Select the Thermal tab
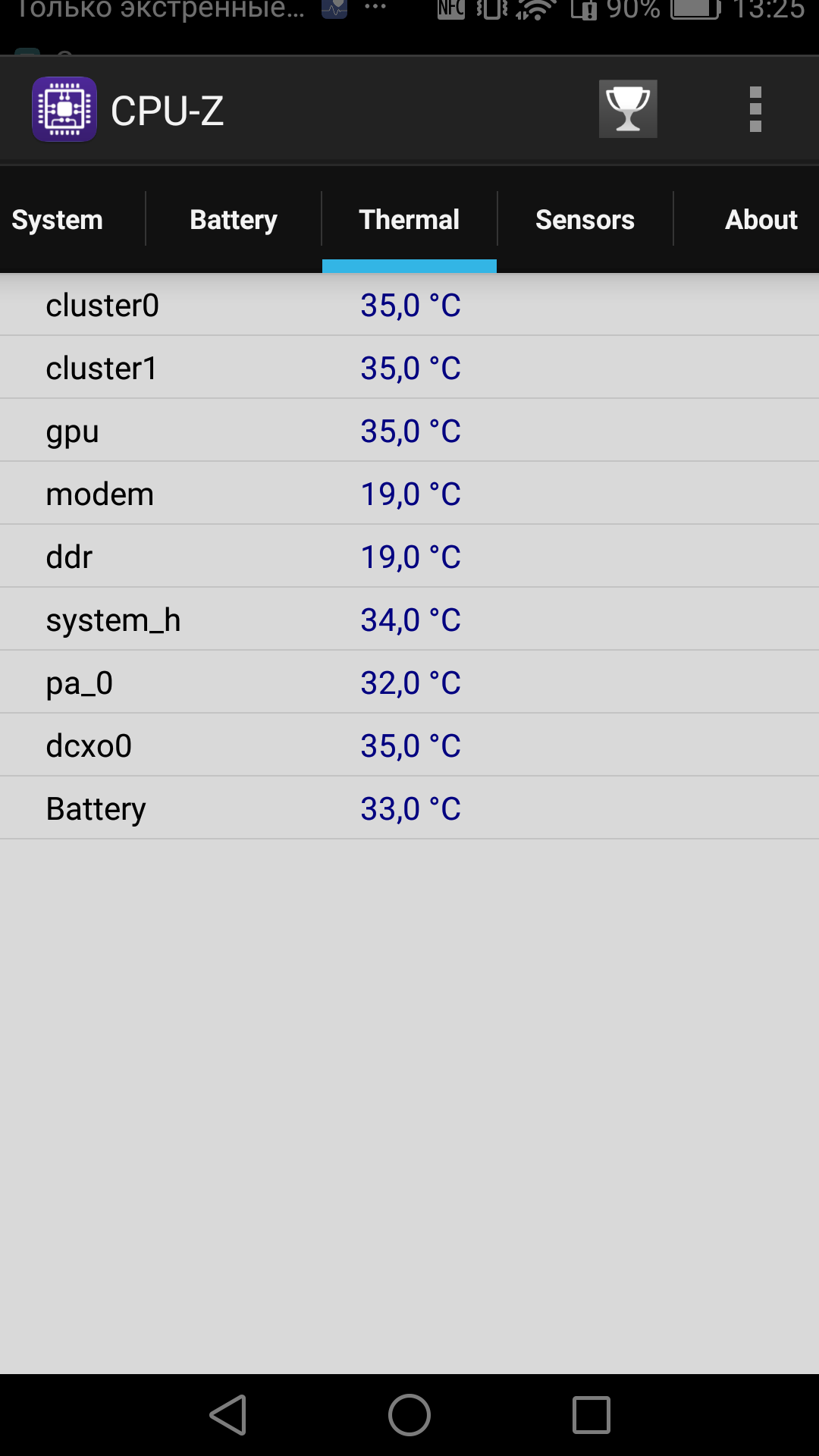Viewport: 819px width, 1456px height. (x=409, y=220)
